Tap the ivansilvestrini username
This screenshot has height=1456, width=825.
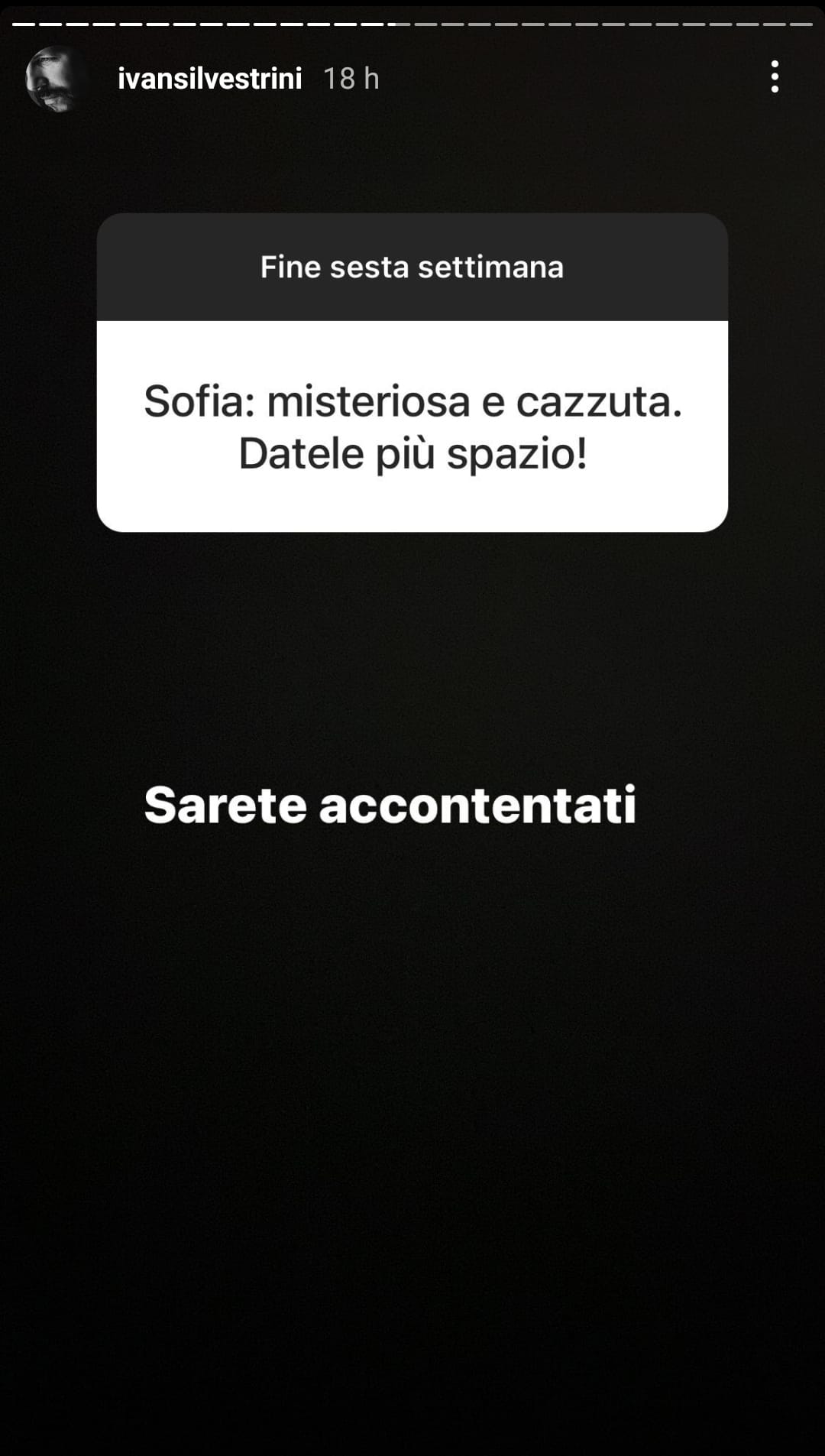click(210, 78)
